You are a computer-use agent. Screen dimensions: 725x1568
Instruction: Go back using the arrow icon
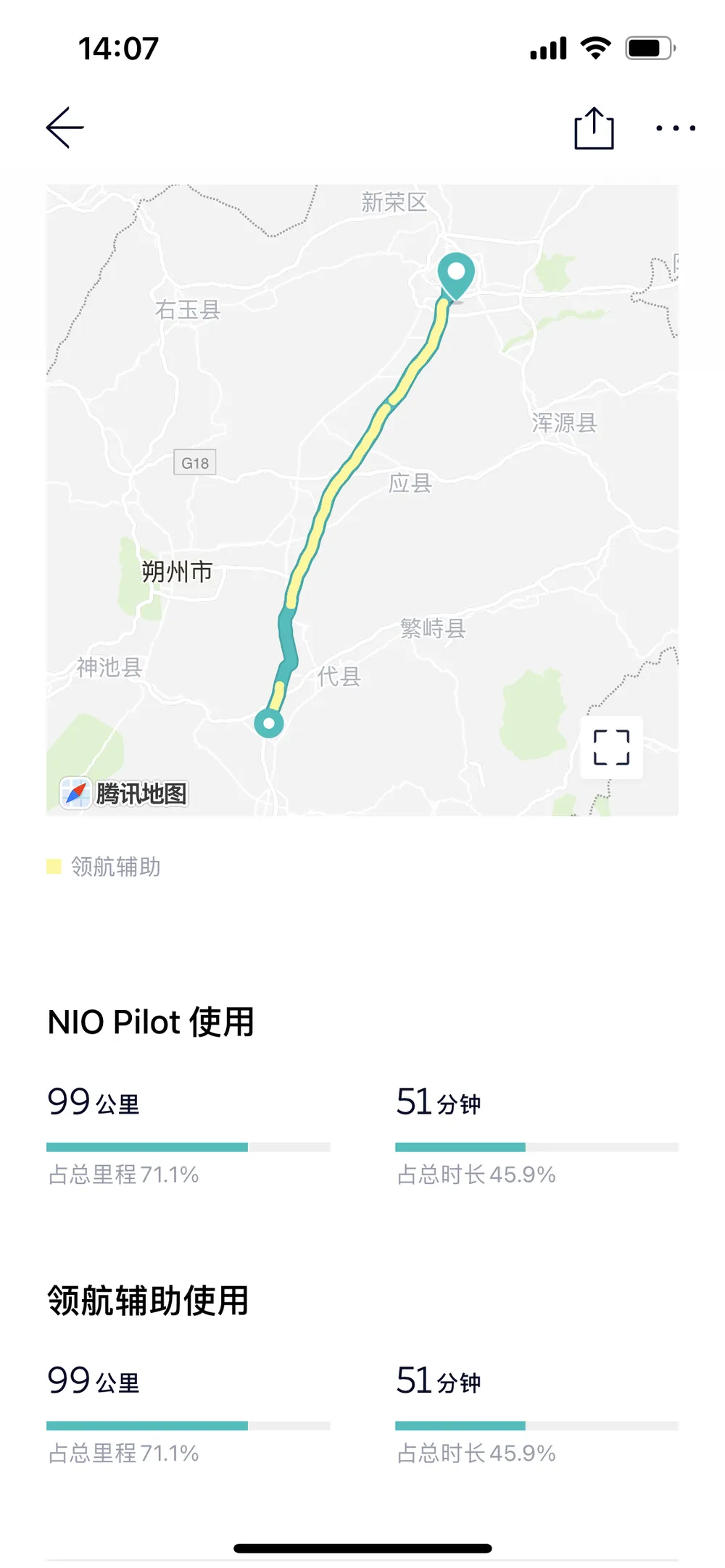65,128
